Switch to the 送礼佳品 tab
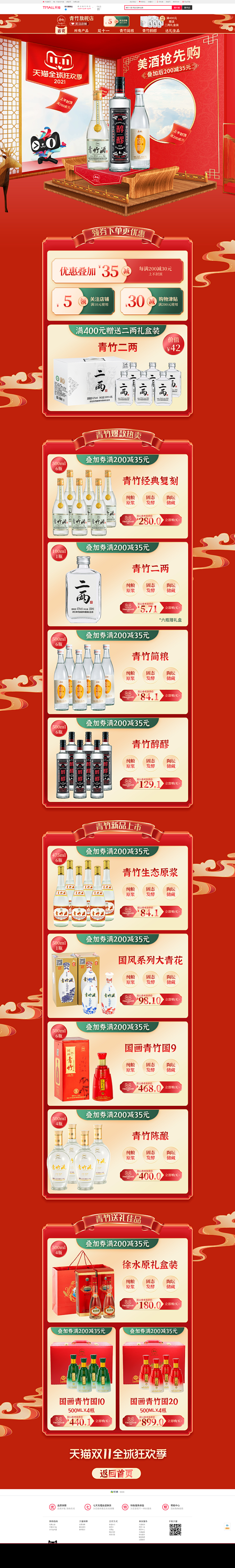Image resolution: width=235 pixels, height=1568 pixels. (x=172, y=30)
